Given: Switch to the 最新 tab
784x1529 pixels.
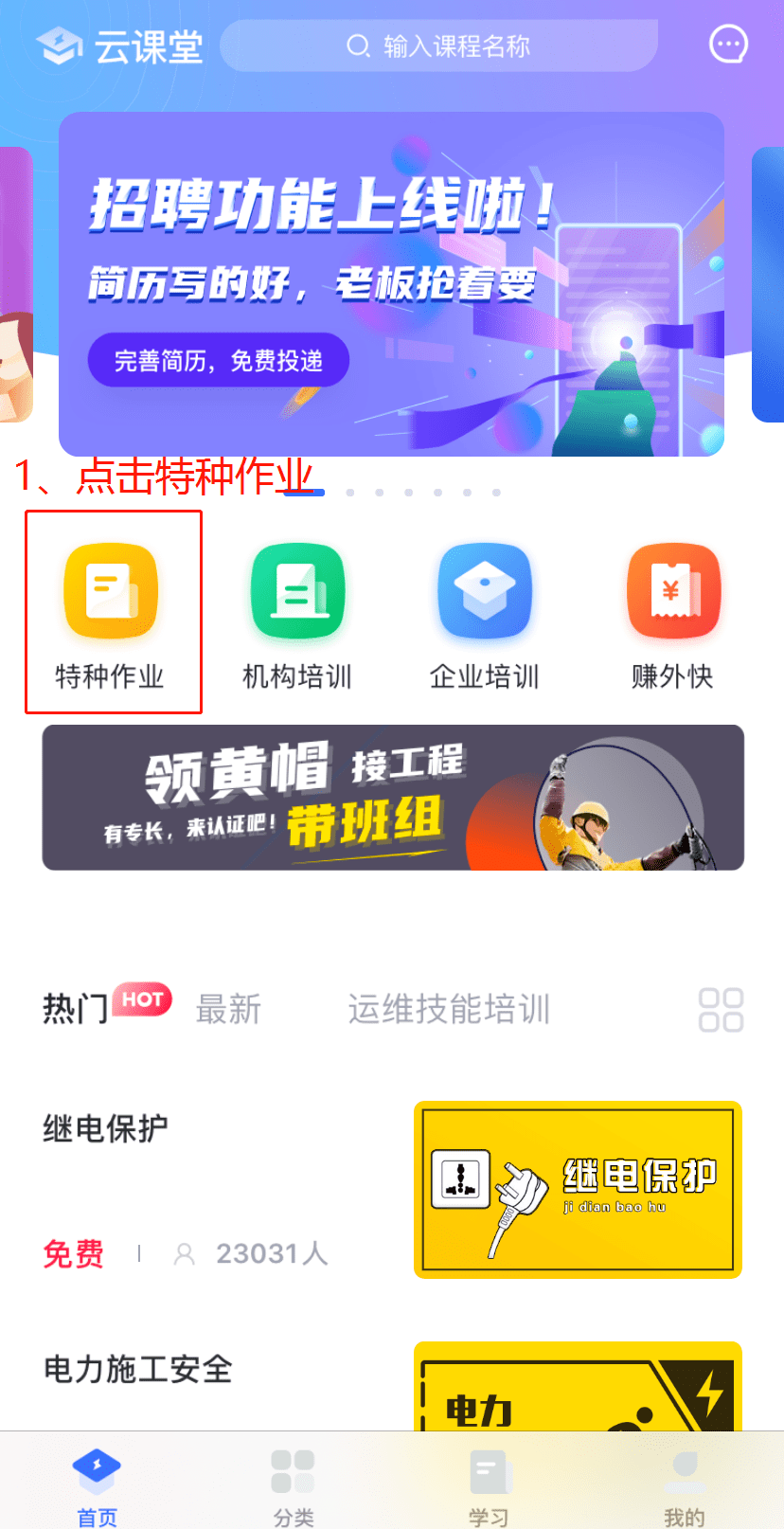Looking at the screenshot, I should 228,1010.
